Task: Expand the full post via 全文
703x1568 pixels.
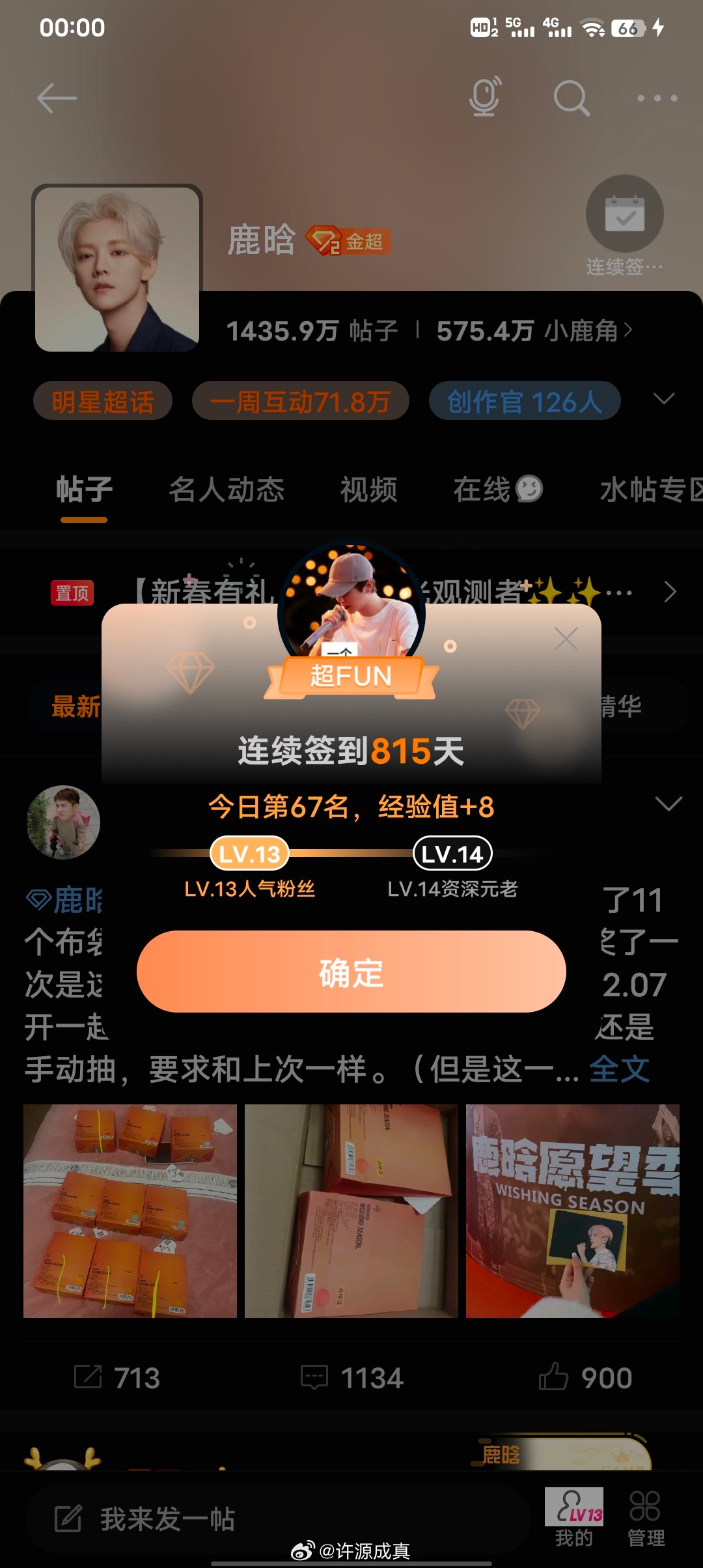Action: (619, 1069)
